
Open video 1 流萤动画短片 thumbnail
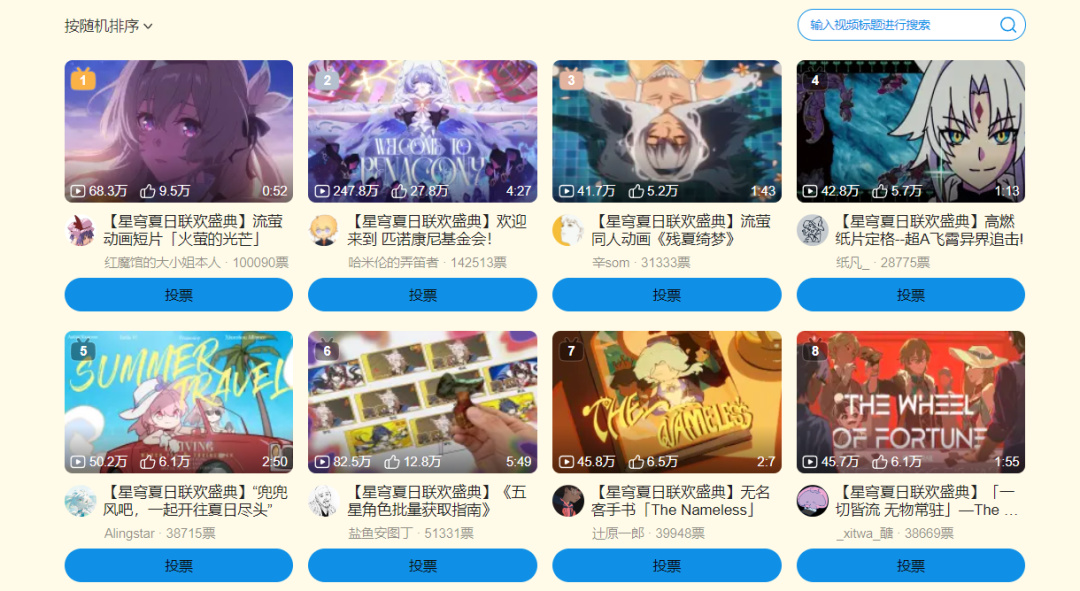[179, 130]
